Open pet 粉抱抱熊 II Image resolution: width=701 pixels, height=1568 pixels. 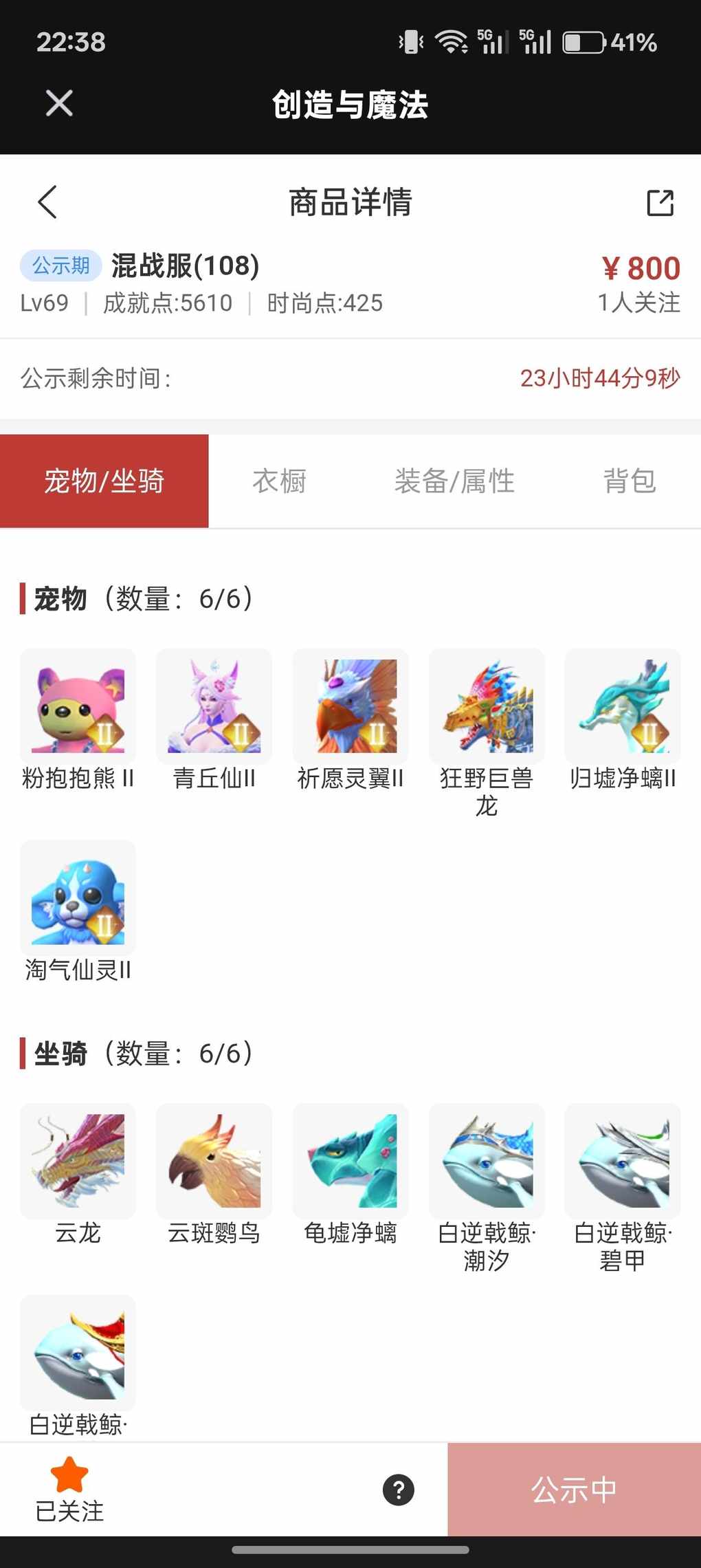(78, 707)
